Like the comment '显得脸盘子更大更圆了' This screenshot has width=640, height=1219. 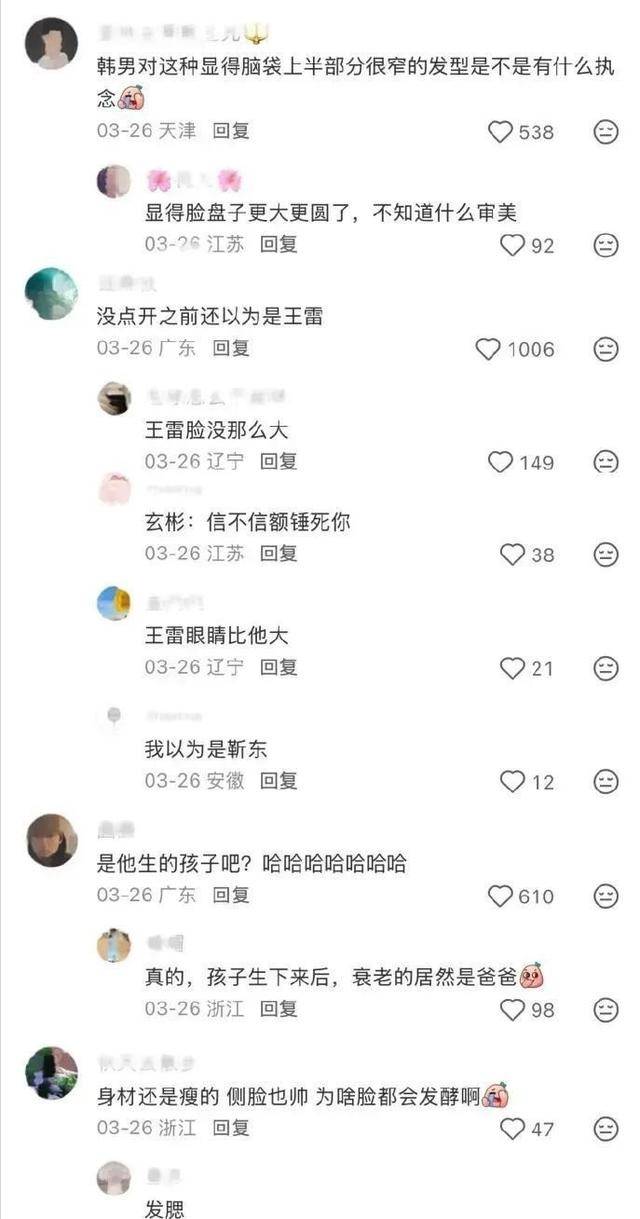point(512,245)
